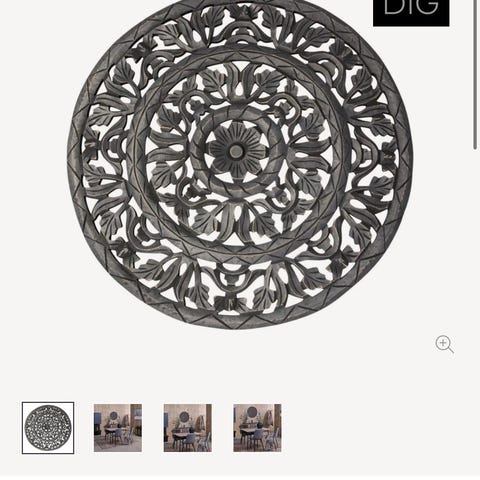View the third thumbnail room photo
The width and height of the screenshot is (480, 480).
[x=188, y=428]
